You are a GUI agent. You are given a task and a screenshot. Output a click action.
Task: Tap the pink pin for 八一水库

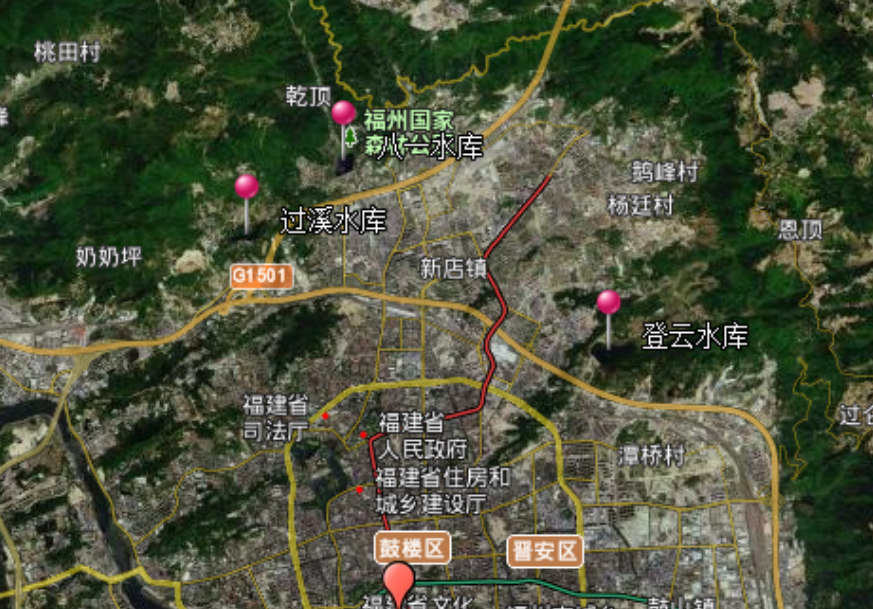click(x=343, y=113)
